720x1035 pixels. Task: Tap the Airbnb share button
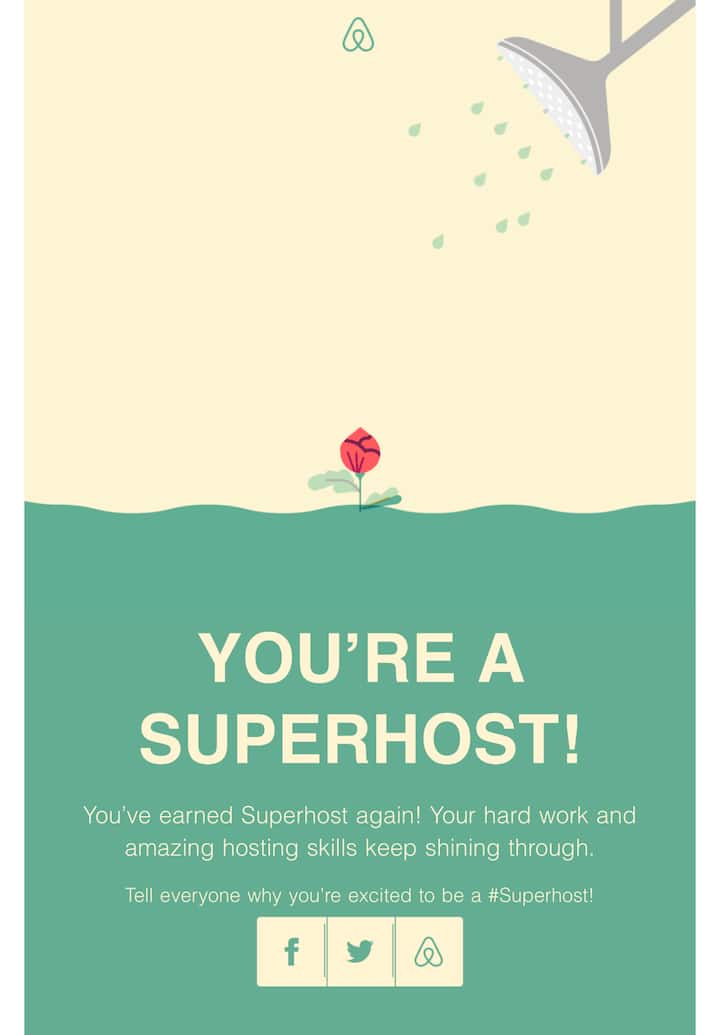429,952
